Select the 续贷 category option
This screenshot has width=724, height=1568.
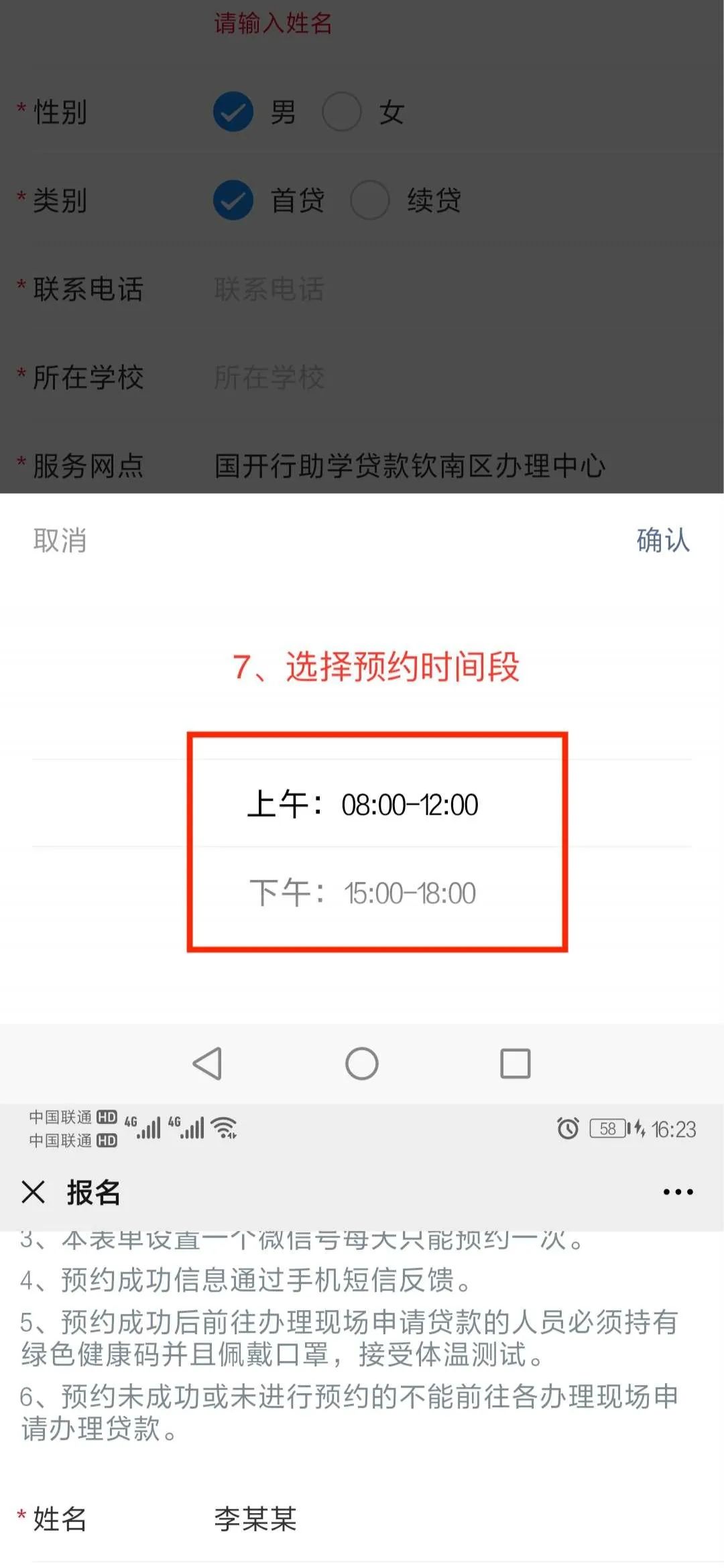click(x=369, y=200)
